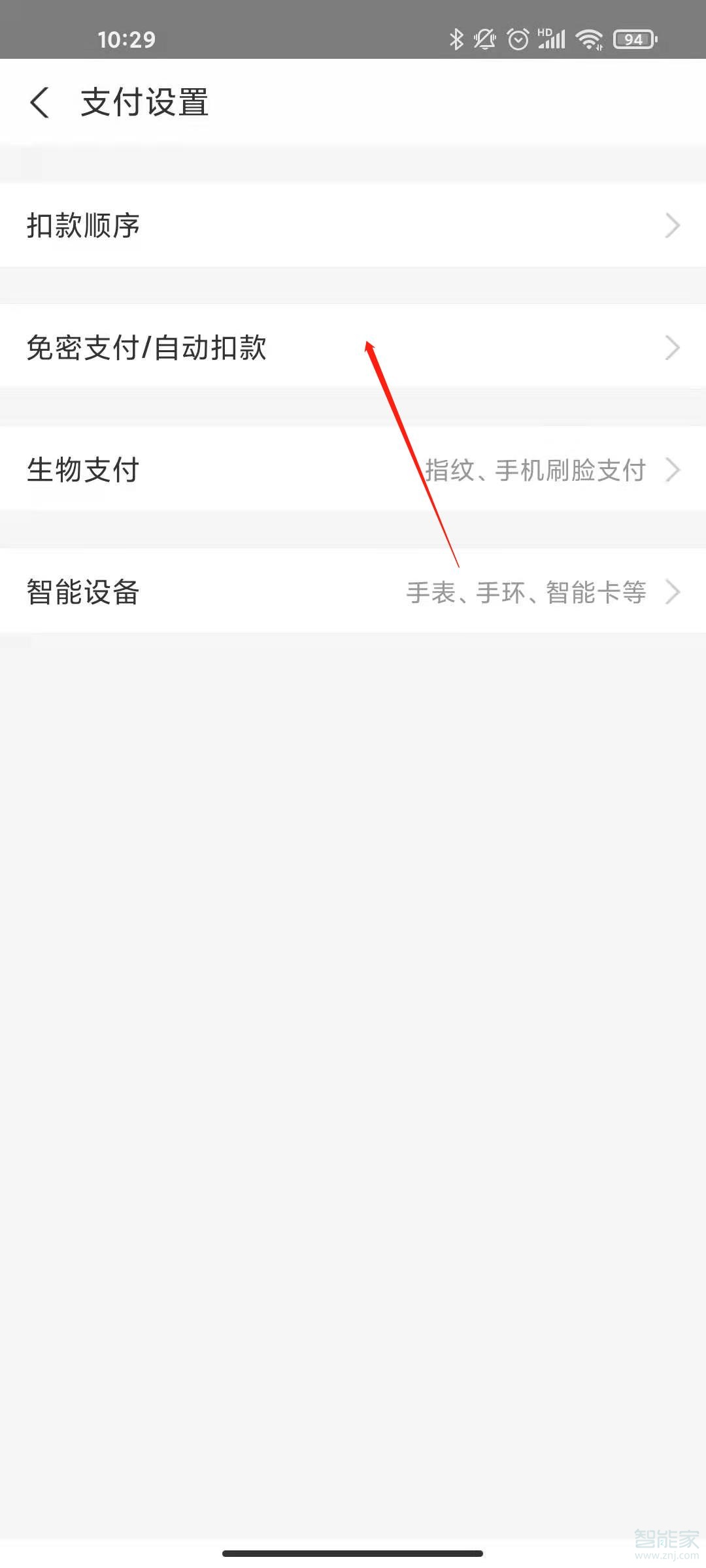The height and width of the screenshot is (1568, 706).
Task: Tap the alarm clock status icon
Action: pyautogui.click(x=517, y=39)
